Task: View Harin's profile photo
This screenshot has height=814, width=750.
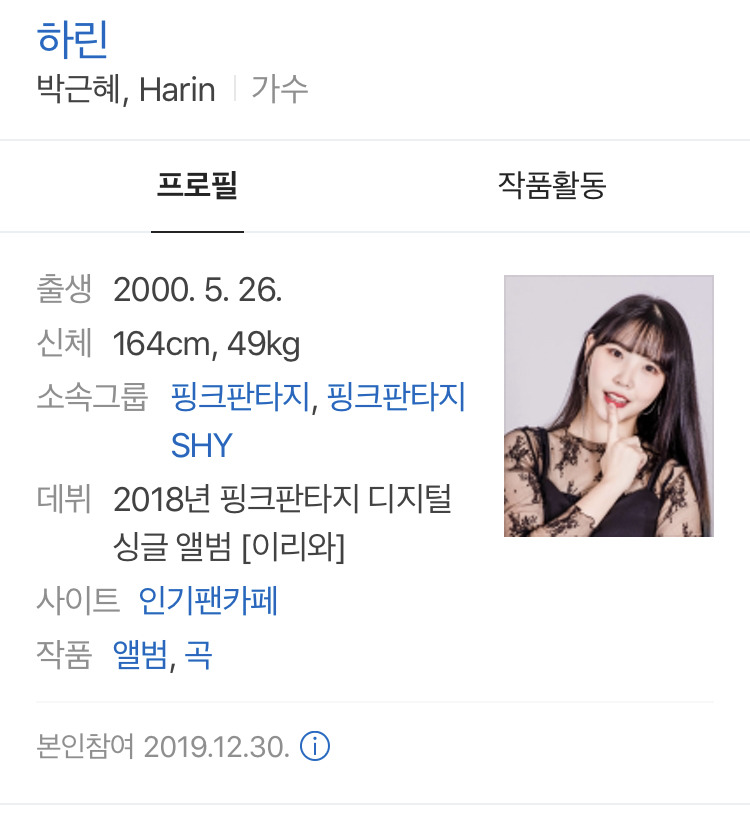Action: [x=608, y=406]
